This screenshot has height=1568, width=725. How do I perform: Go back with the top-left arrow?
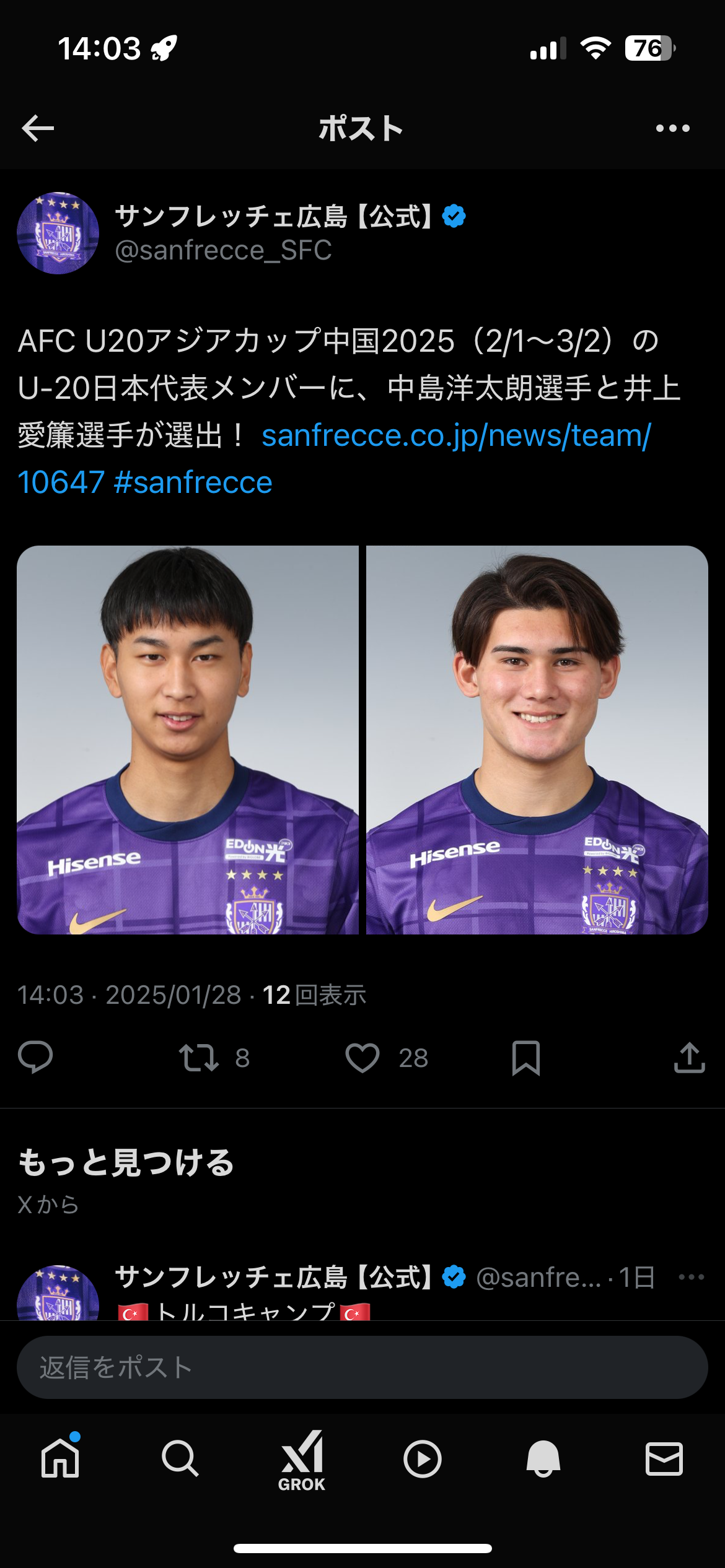click(38, 128)
